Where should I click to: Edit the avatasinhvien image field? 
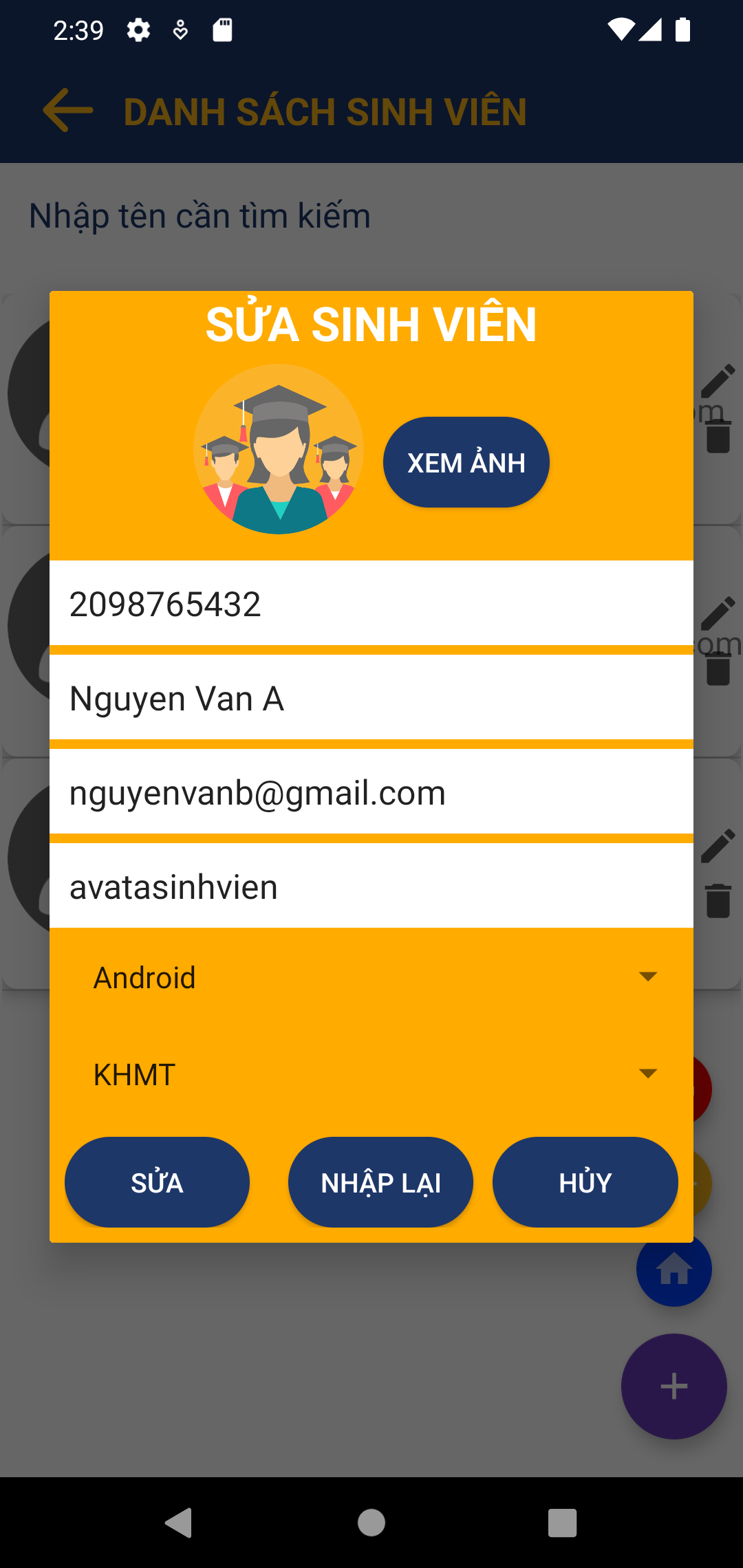coord(371,886)
